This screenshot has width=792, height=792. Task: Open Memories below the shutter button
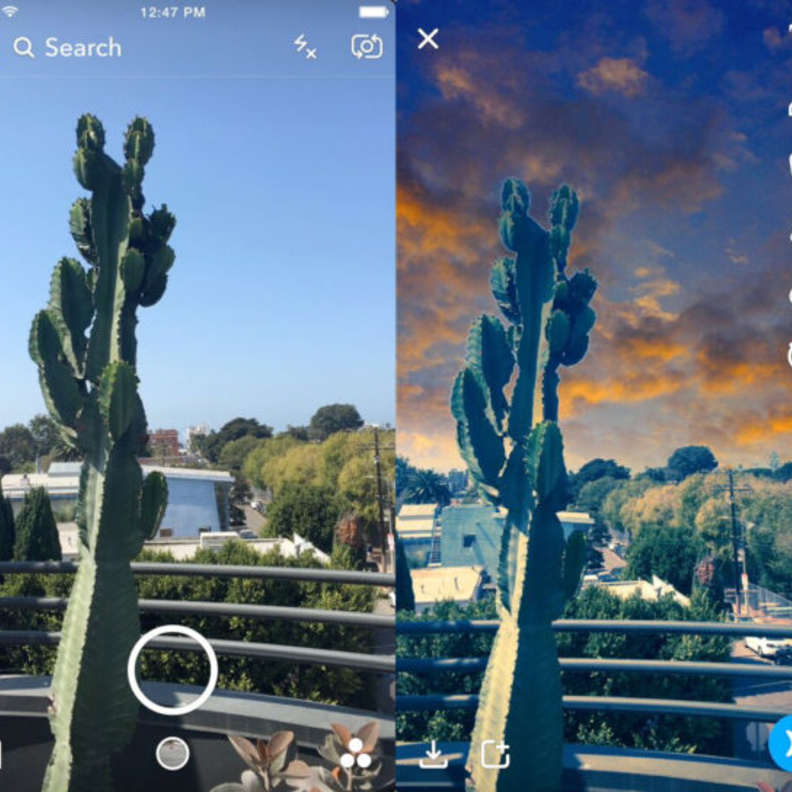(x=172, y=753)
